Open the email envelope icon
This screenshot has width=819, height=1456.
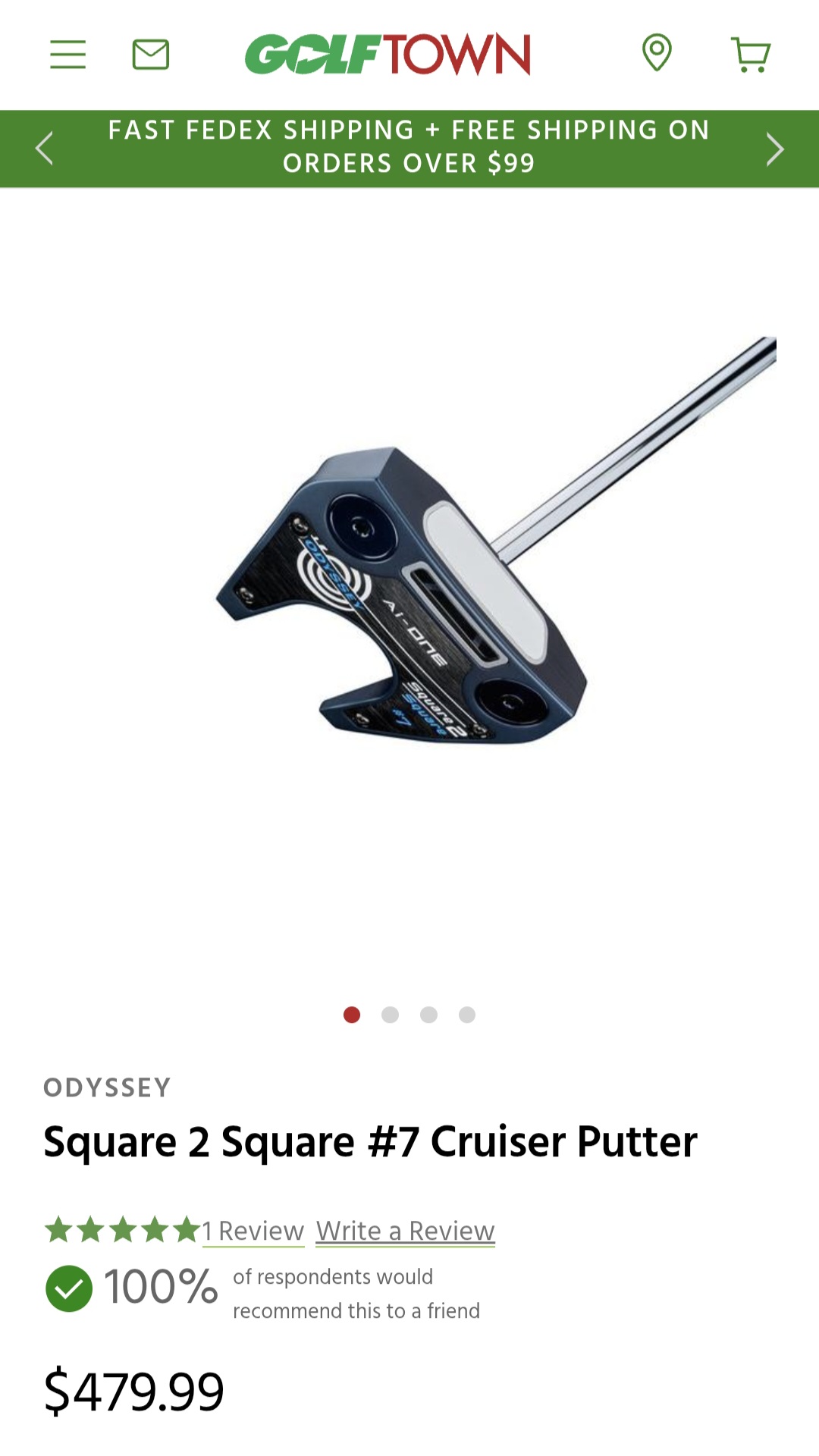[x=150, y=55]
